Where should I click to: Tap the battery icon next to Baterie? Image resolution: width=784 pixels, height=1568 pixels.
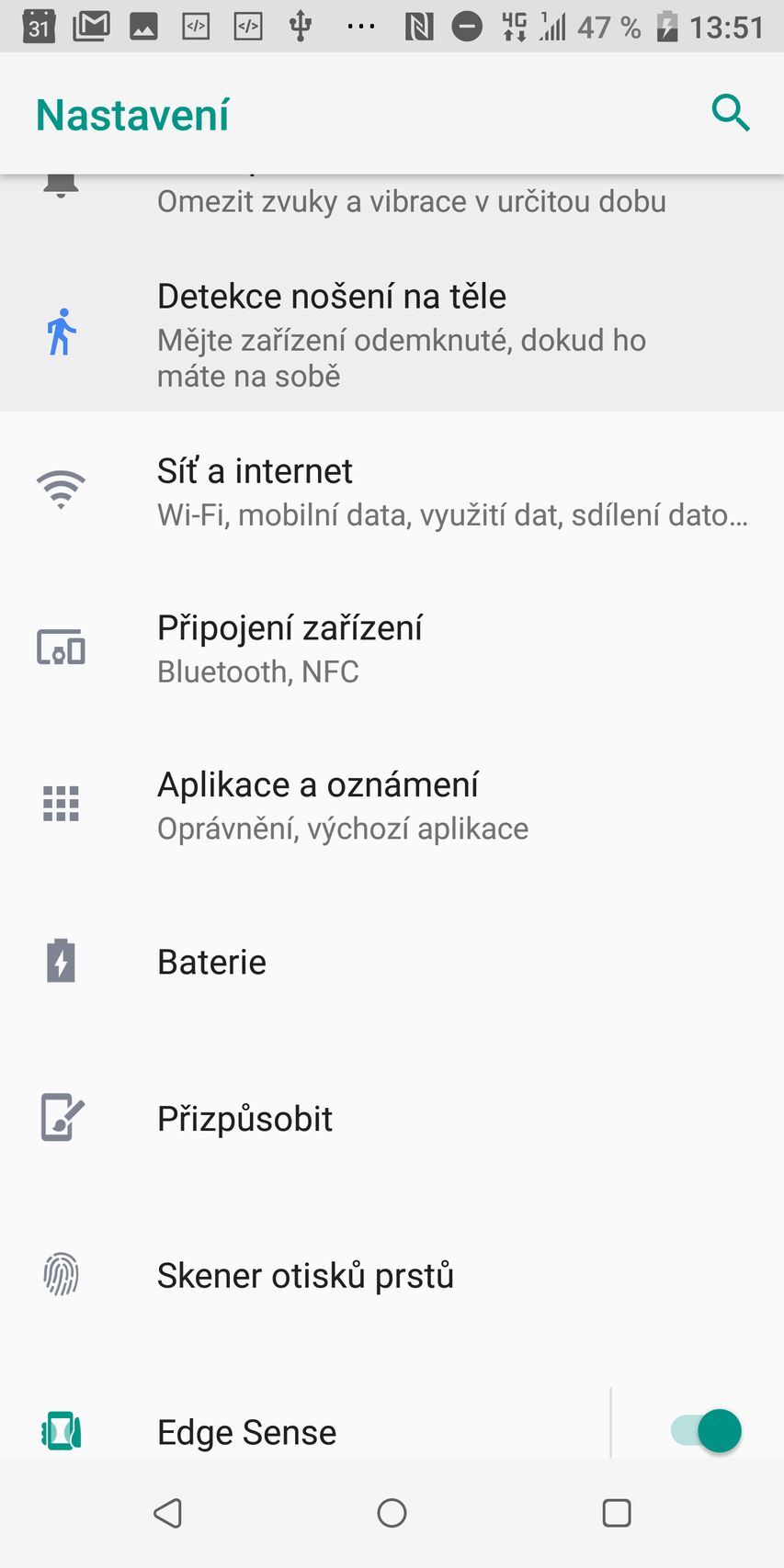(x=61, y=960)
